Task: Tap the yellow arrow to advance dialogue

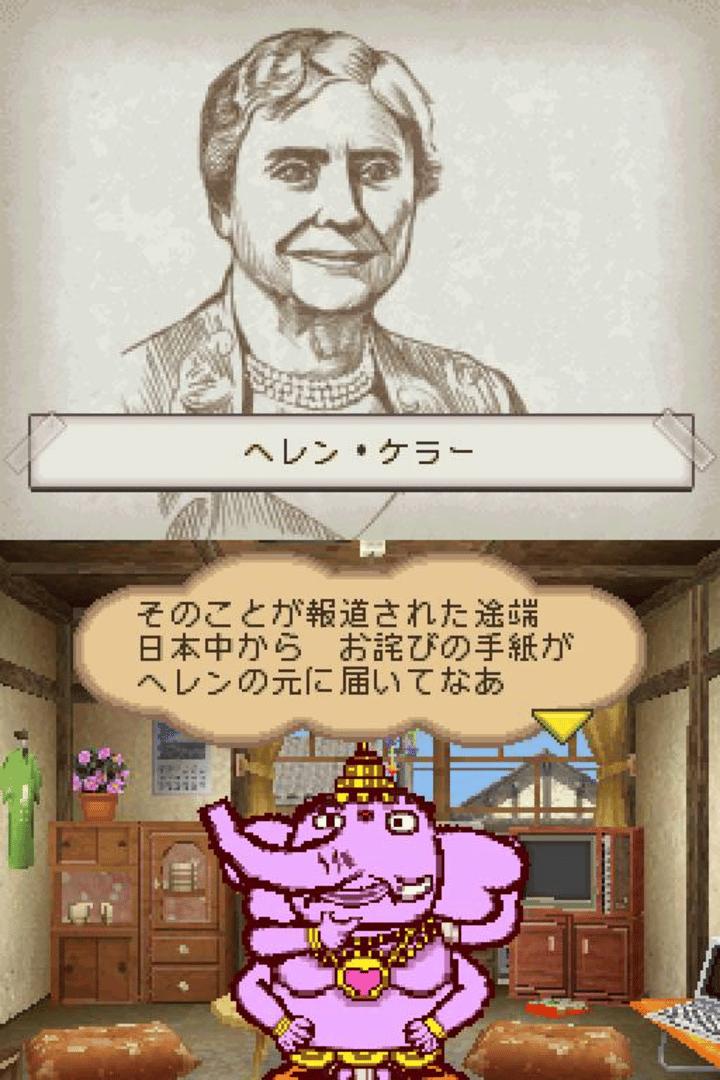Action: point(562,724)
